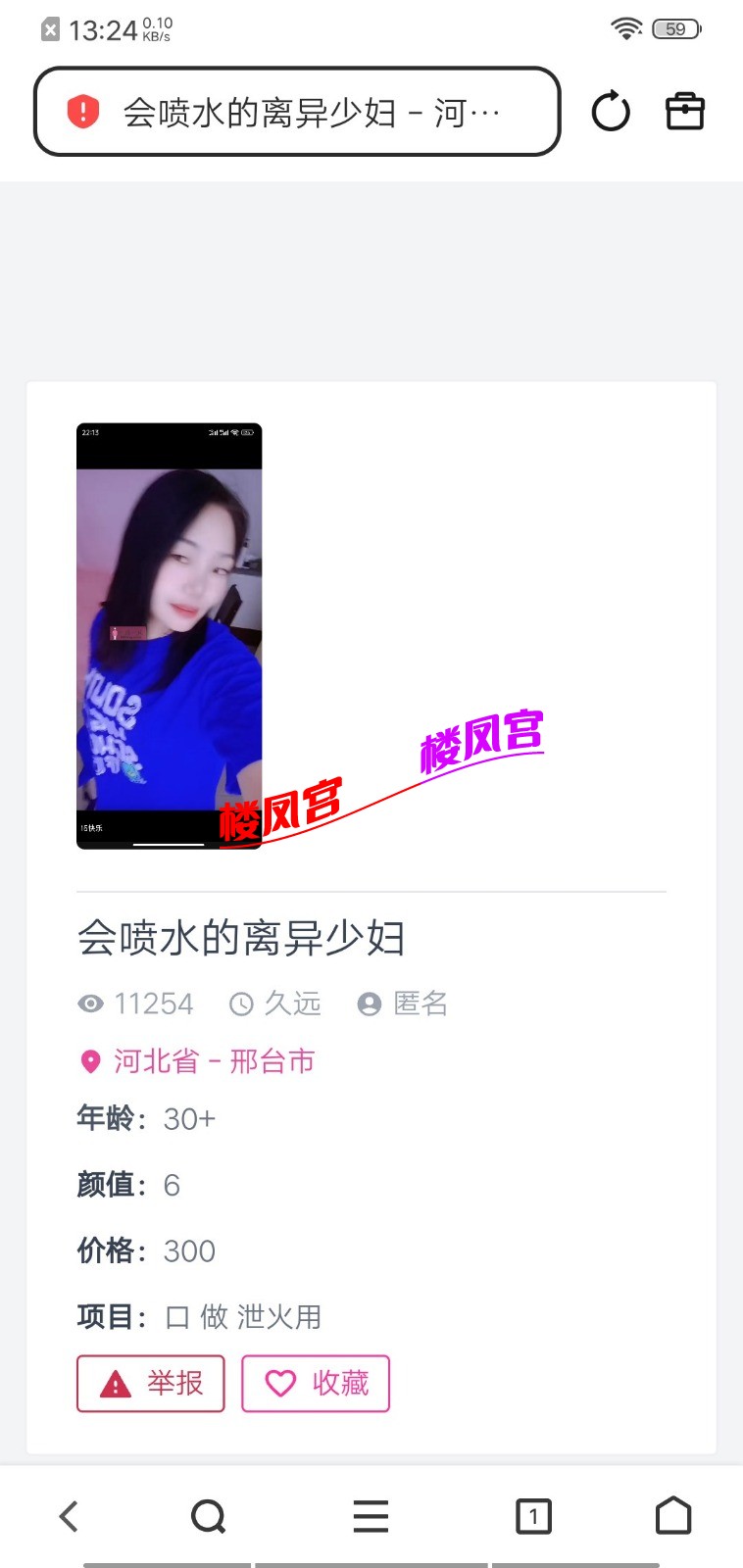
Task: Go to the browser home page
Action: (673, 1516)
